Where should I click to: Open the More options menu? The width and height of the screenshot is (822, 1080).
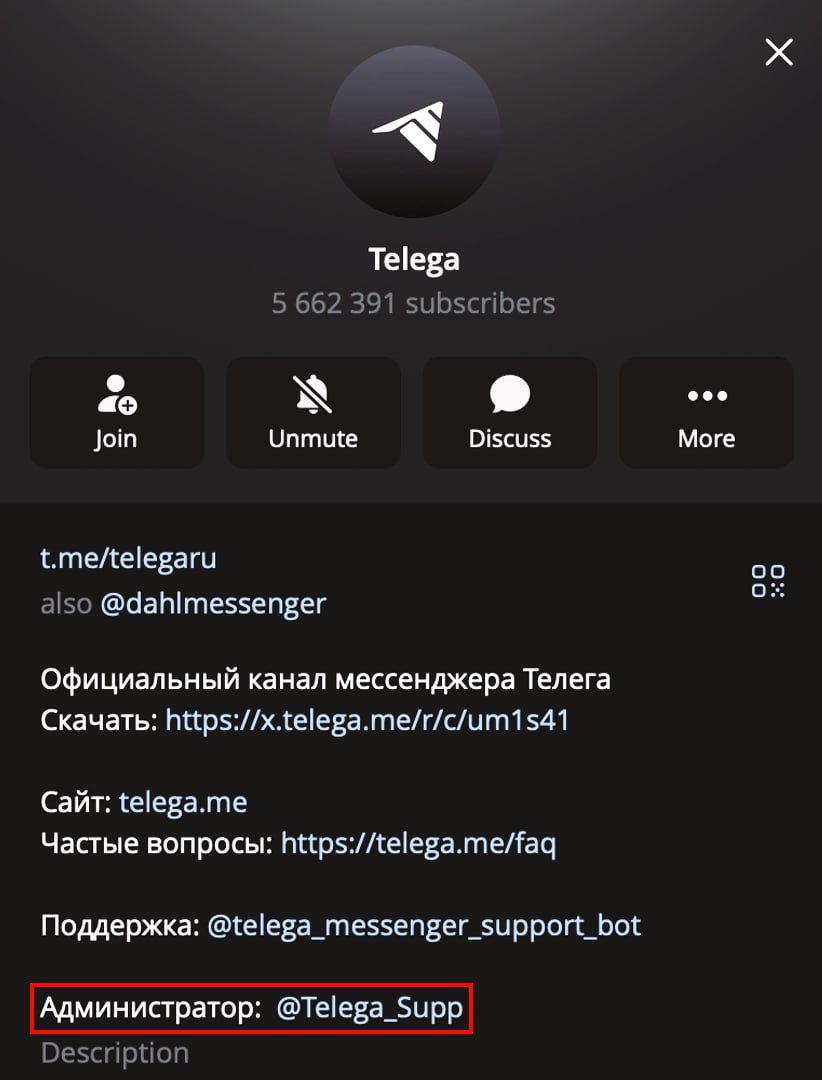click(706, 412)
